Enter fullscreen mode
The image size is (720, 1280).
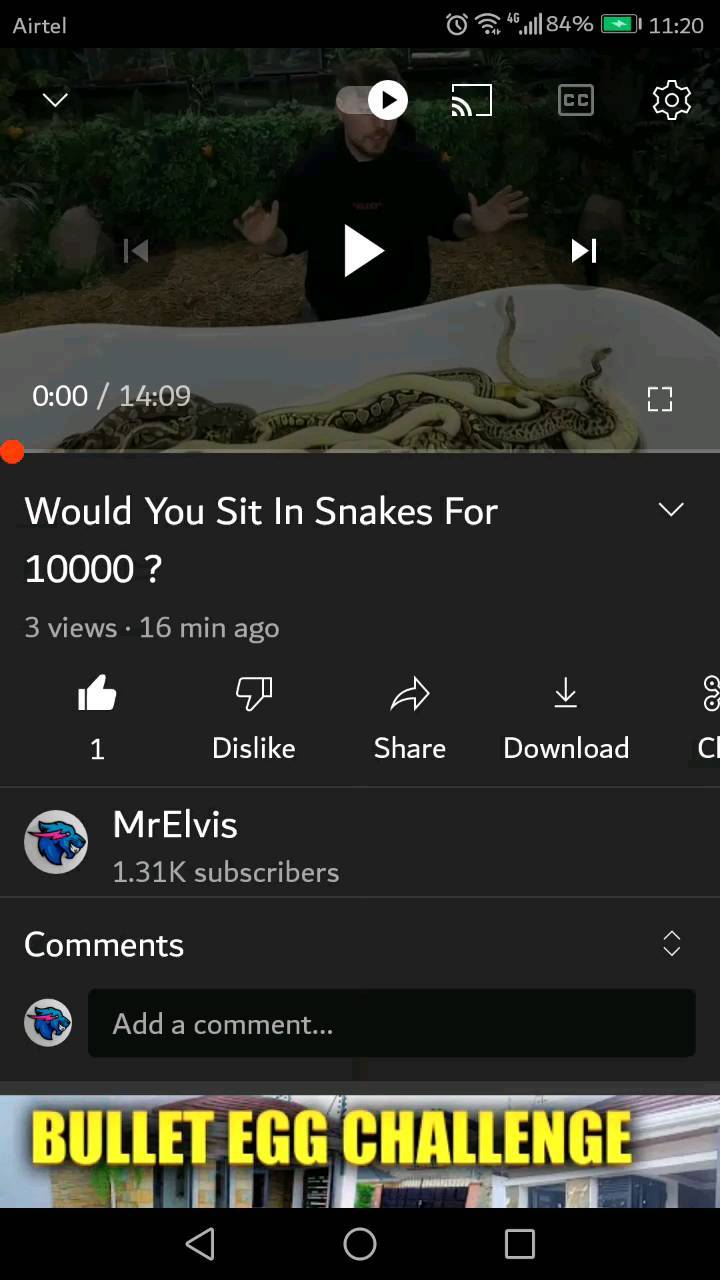click(x=660, y=400)
